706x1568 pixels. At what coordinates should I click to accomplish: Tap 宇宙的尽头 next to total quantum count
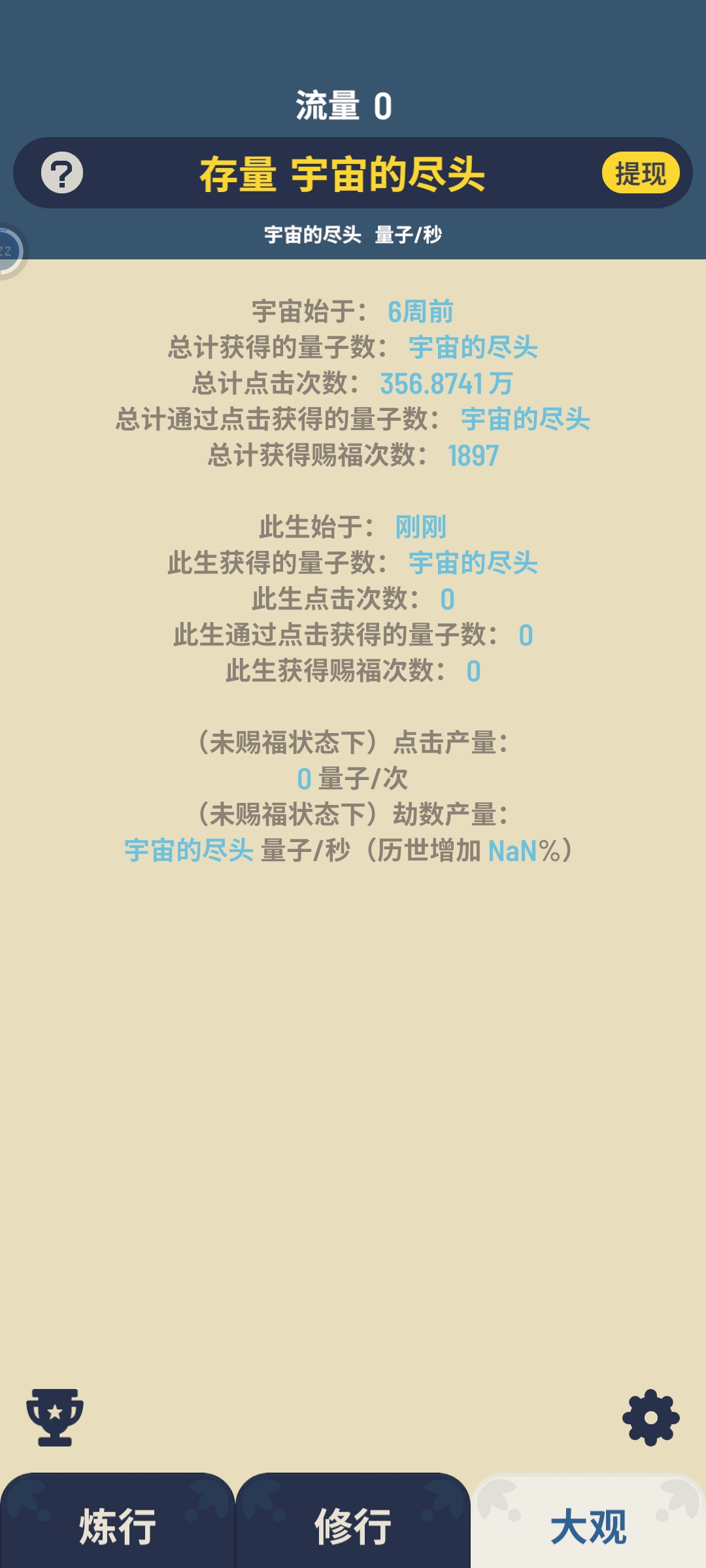point(475,348)
